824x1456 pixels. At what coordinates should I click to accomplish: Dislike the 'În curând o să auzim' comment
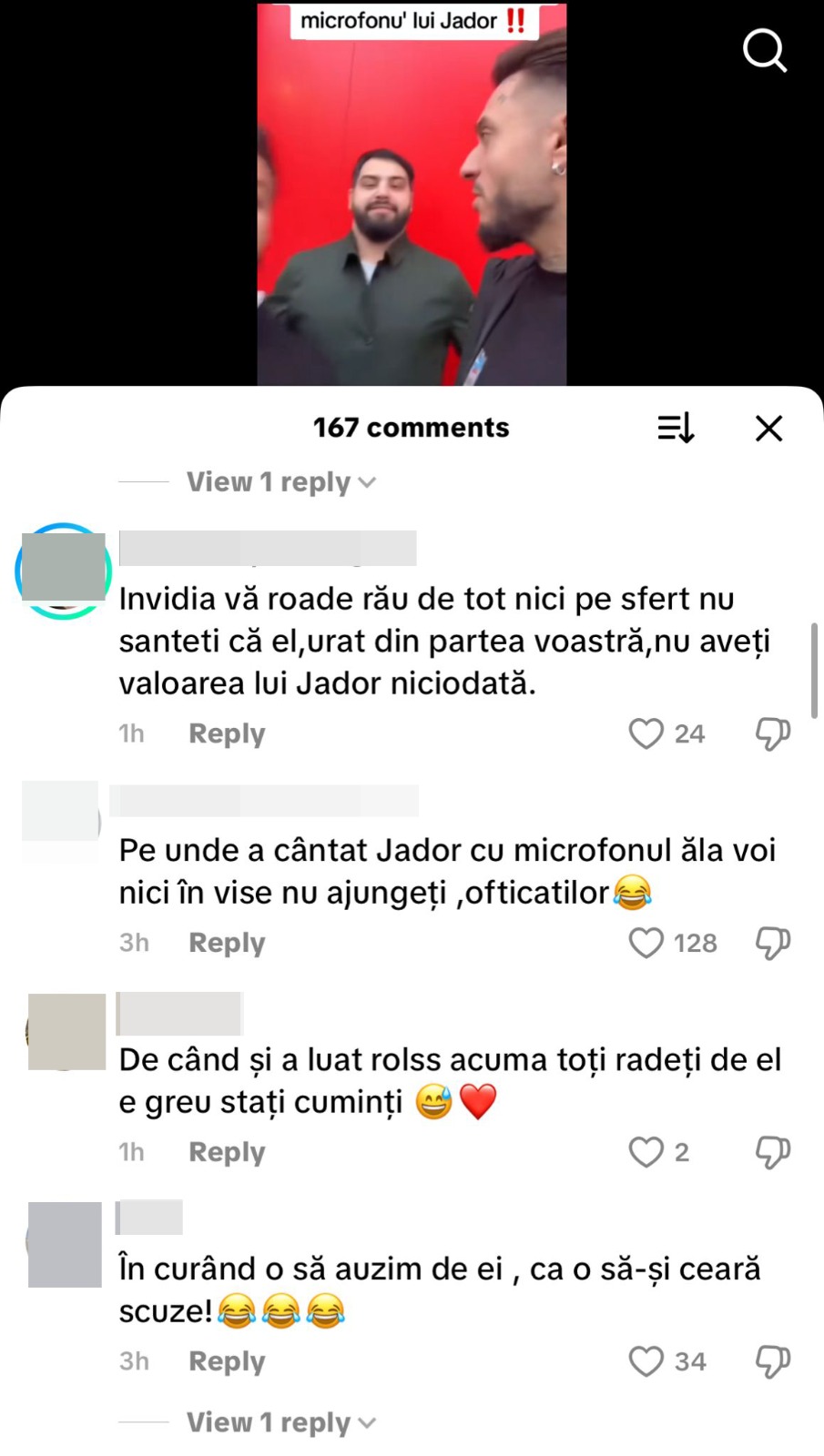pos(772,1361)
